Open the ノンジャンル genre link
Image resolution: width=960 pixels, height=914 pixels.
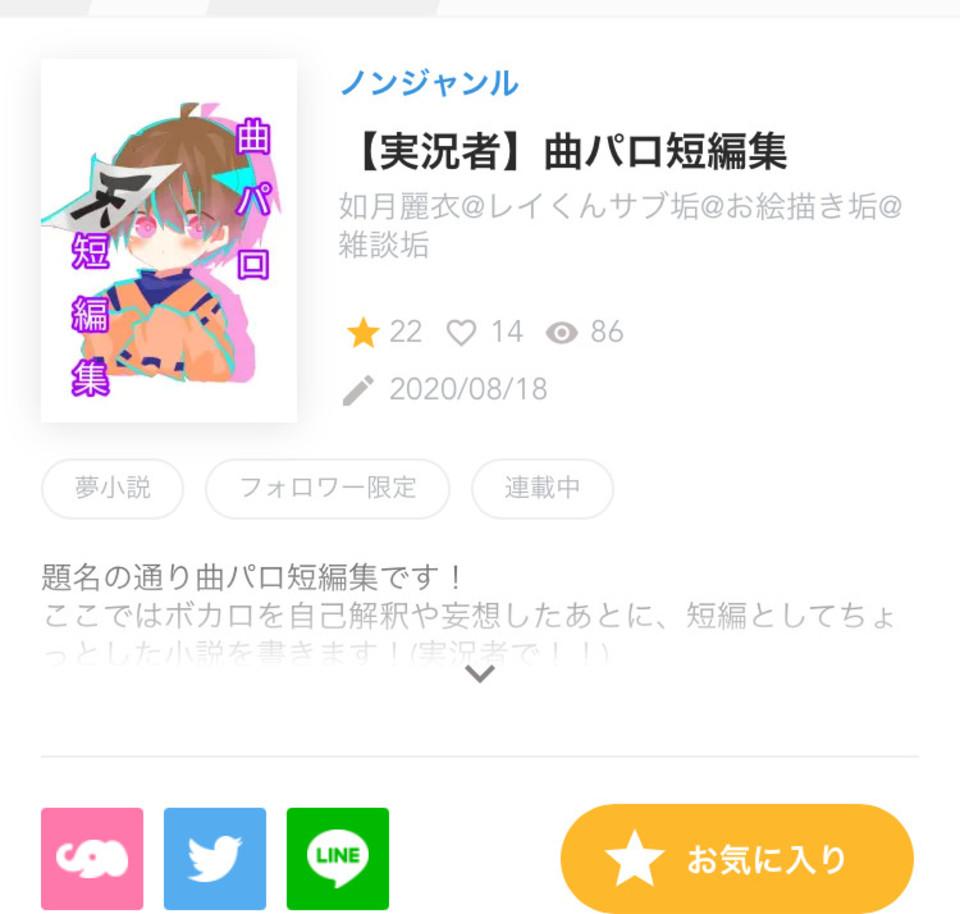[x=429, y=83]
